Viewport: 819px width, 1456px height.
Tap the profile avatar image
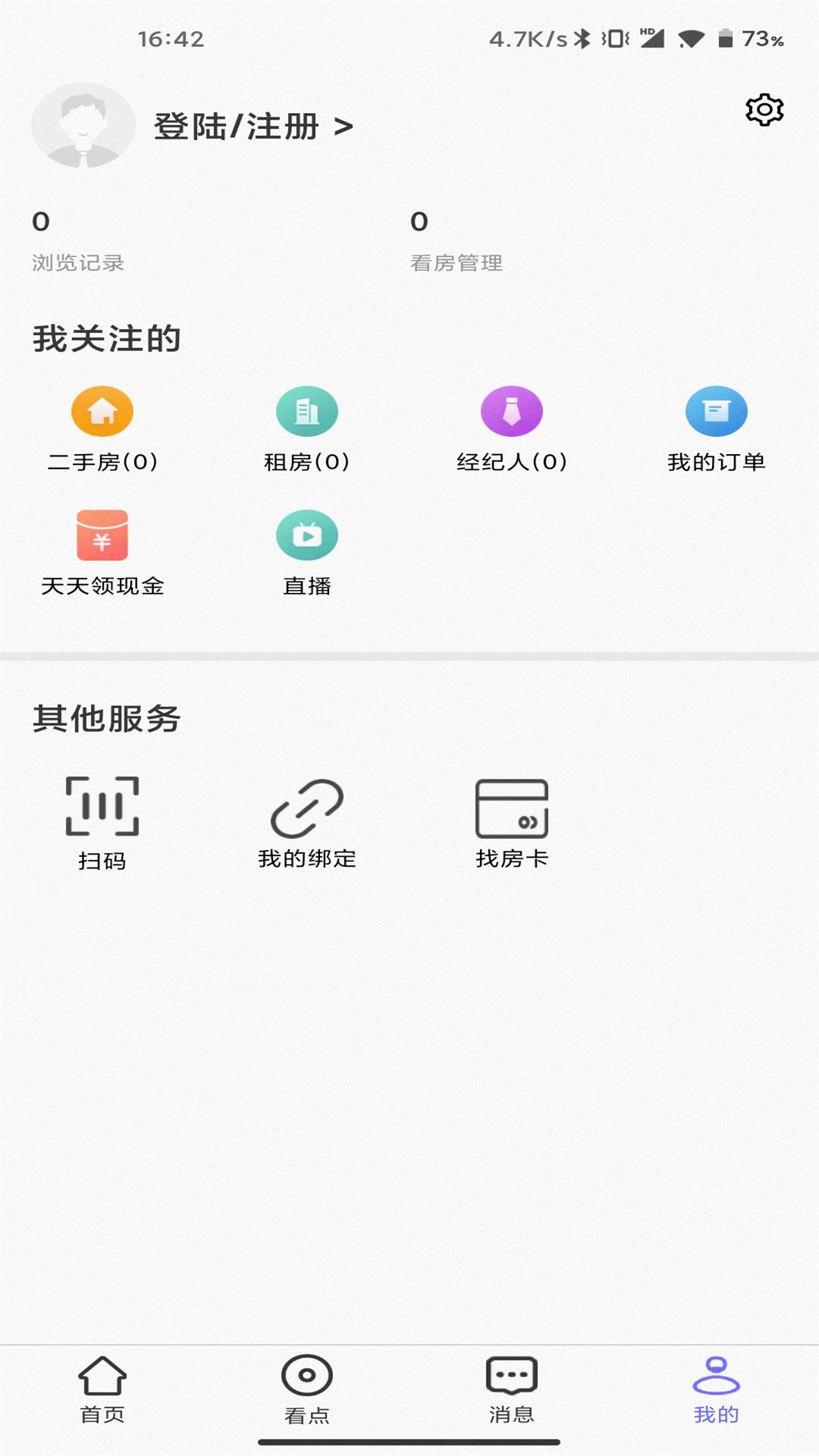80,125
